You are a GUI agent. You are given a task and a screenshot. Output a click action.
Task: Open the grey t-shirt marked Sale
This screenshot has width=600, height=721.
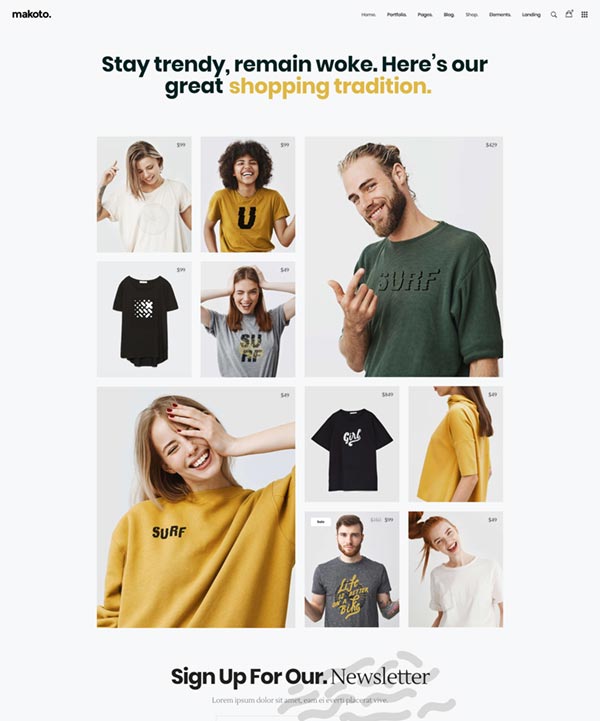(351, 569)
